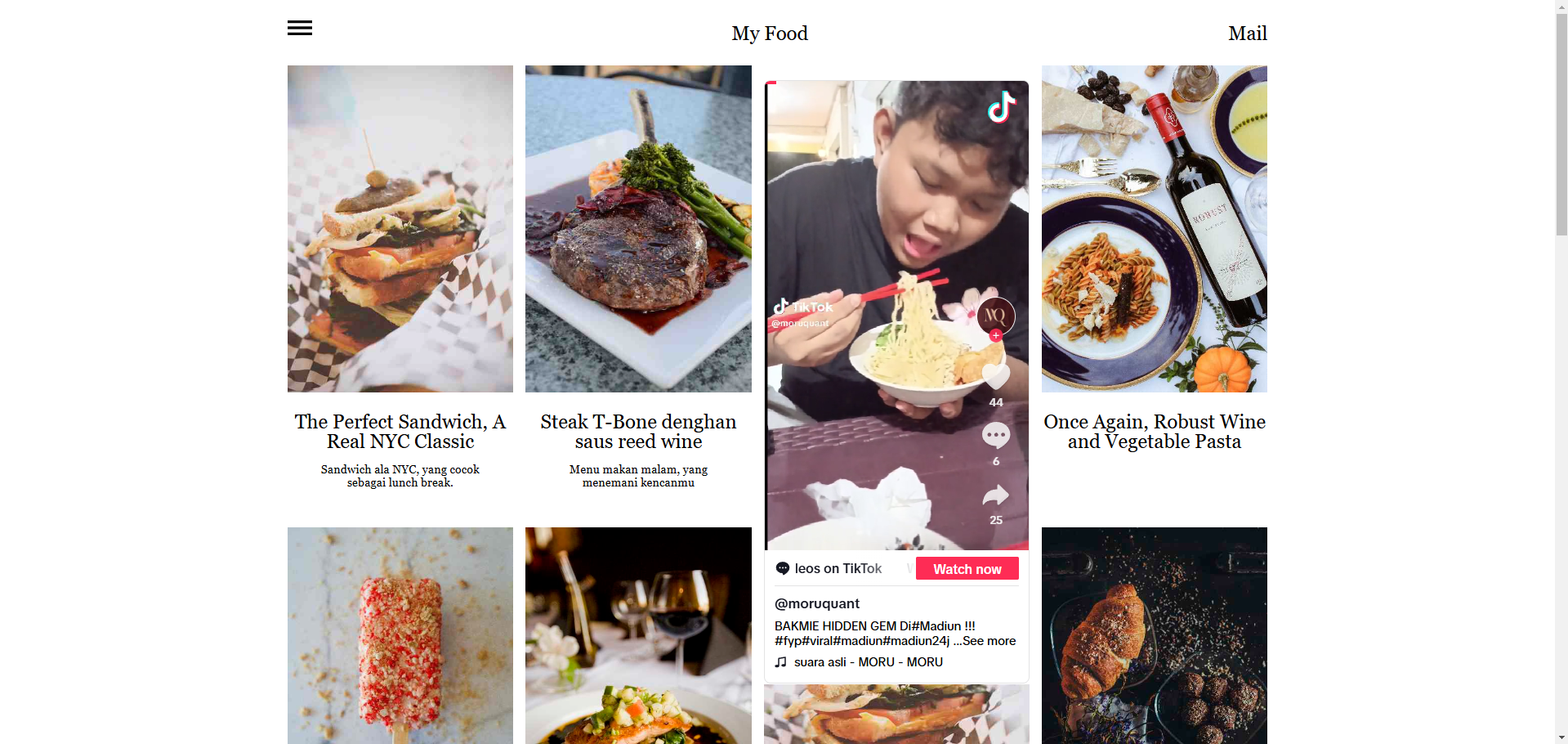1568x744 pixels.
Task: Go to My Food home title
Action: click(x=769, y=34)
